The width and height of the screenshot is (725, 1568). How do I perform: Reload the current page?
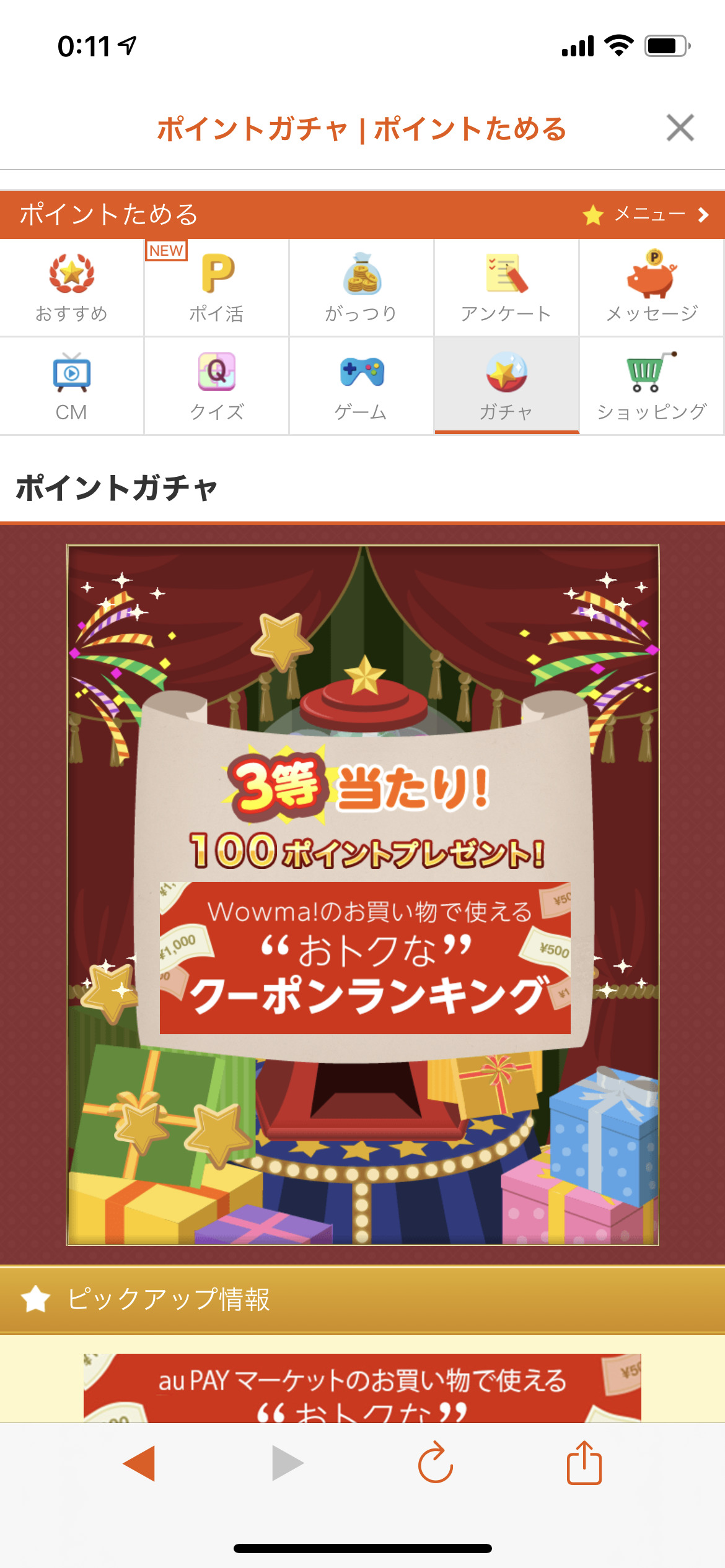[x=436, y=1463]
